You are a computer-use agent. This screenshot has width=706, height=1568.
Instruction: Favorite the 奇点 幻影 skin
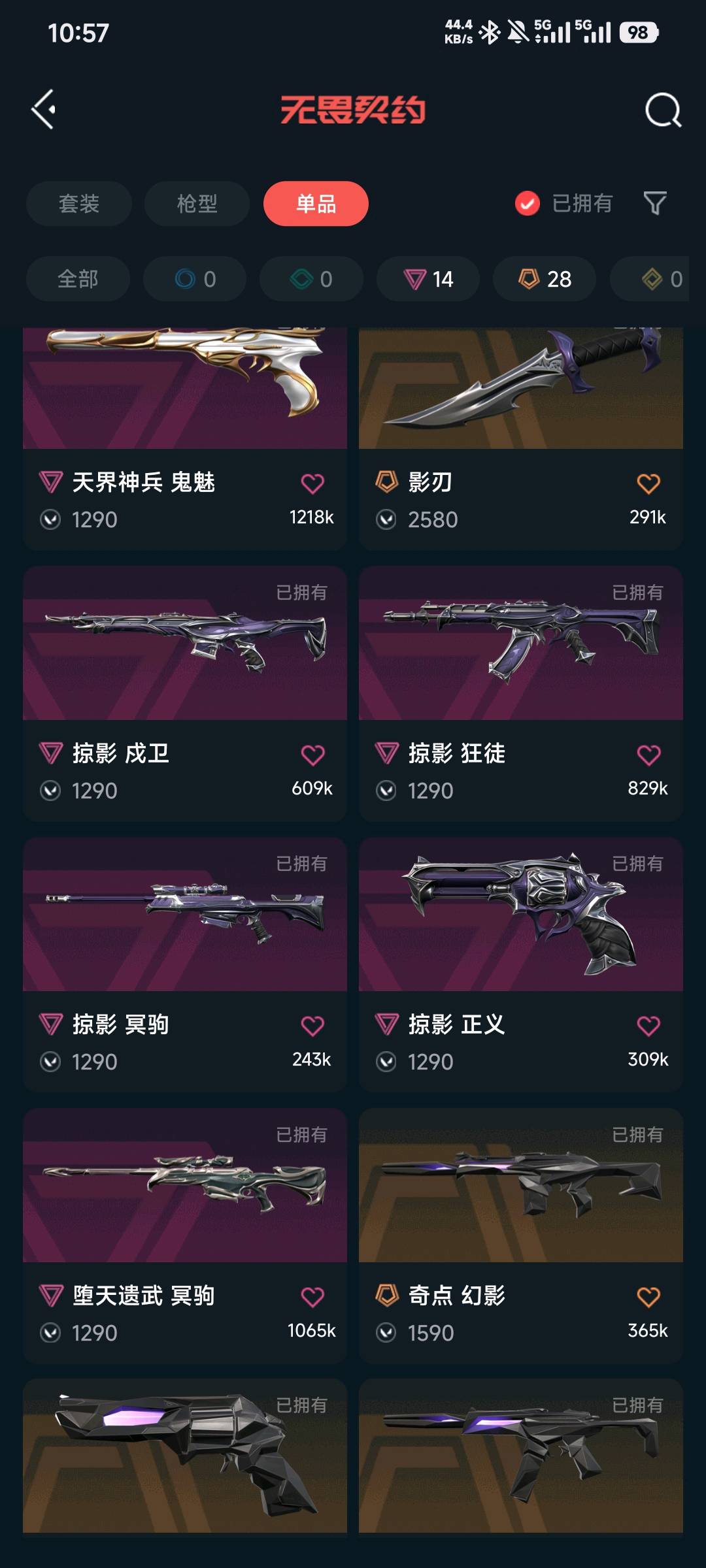(x=648, y=1298)
